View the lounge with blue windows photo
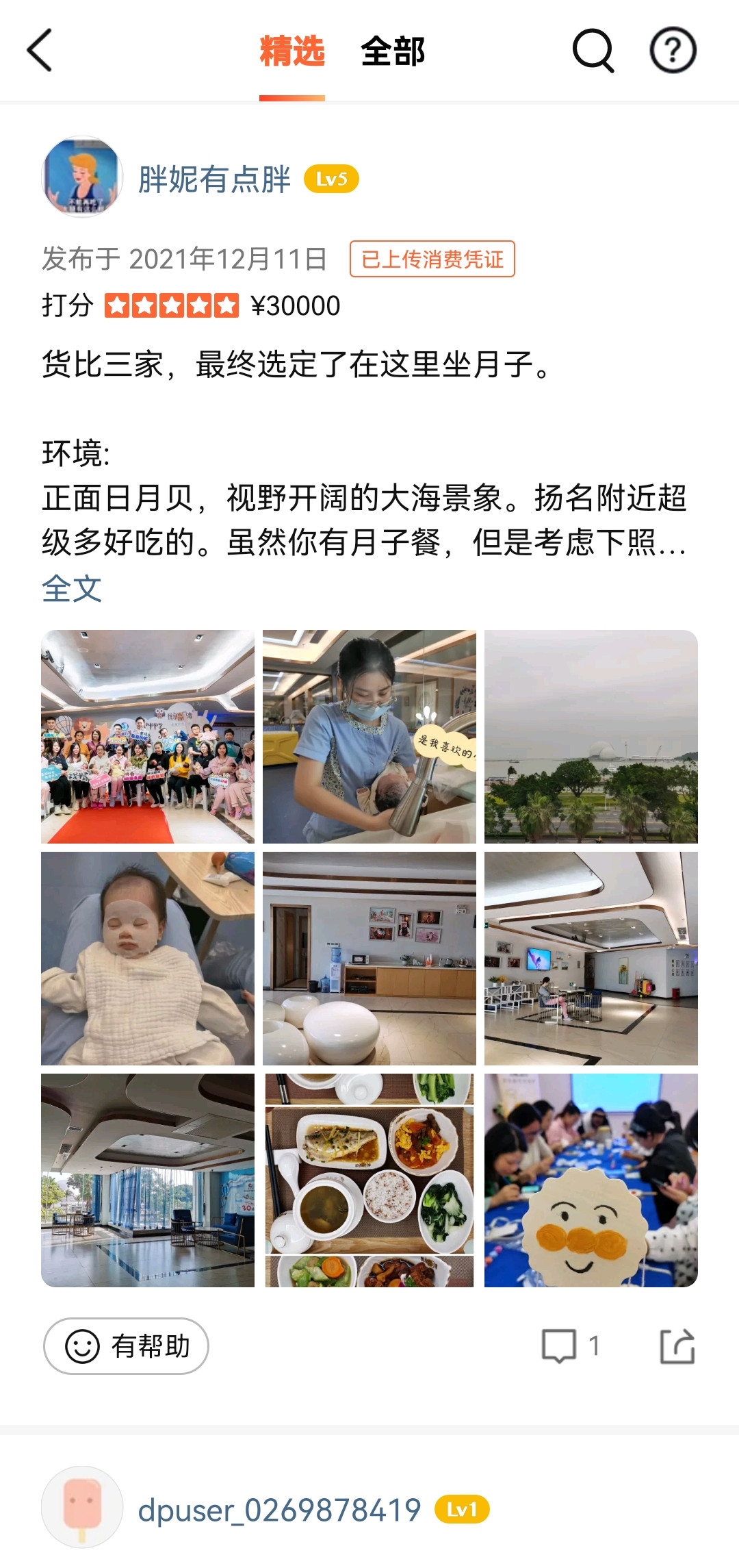 [148, 1180]
